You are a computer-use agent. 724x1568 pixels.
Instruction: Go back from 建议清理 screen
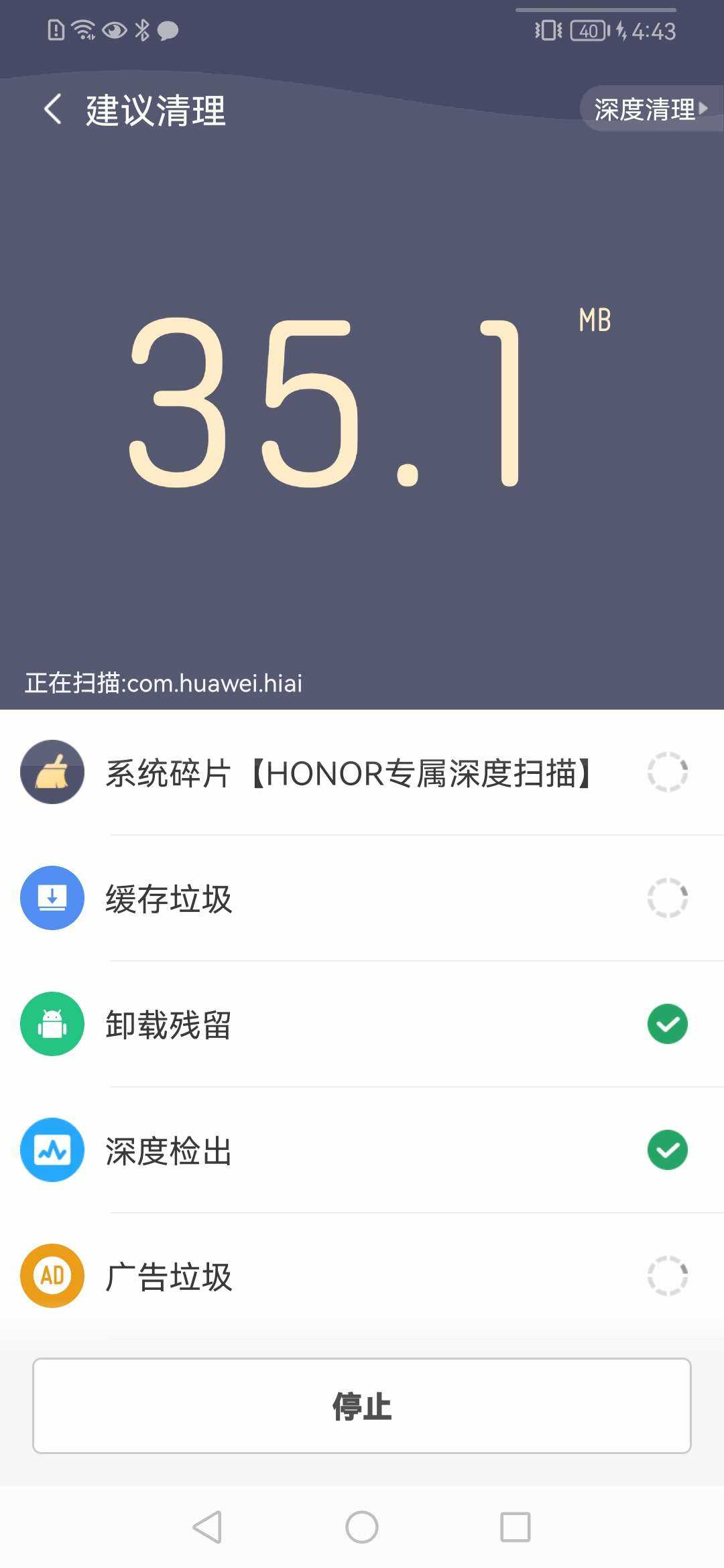coord(52,109)
